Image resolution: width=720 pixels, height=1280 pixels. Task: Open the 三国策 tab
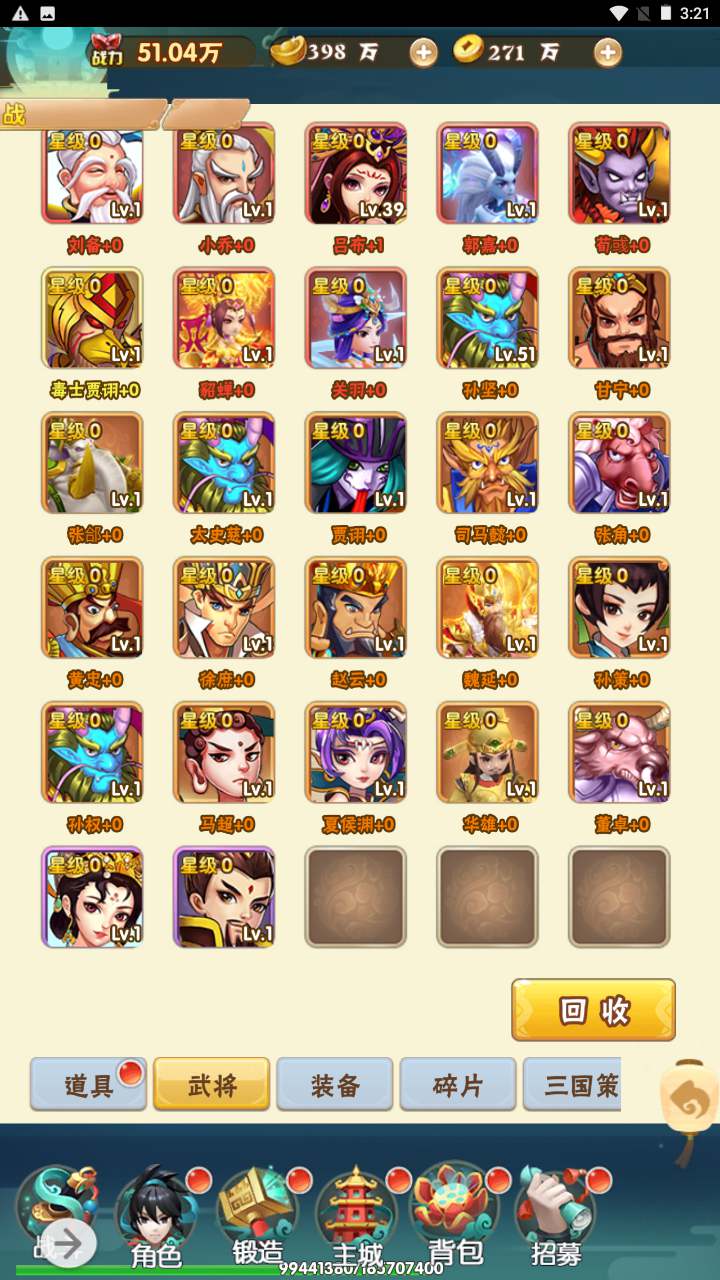[574, 1085]
